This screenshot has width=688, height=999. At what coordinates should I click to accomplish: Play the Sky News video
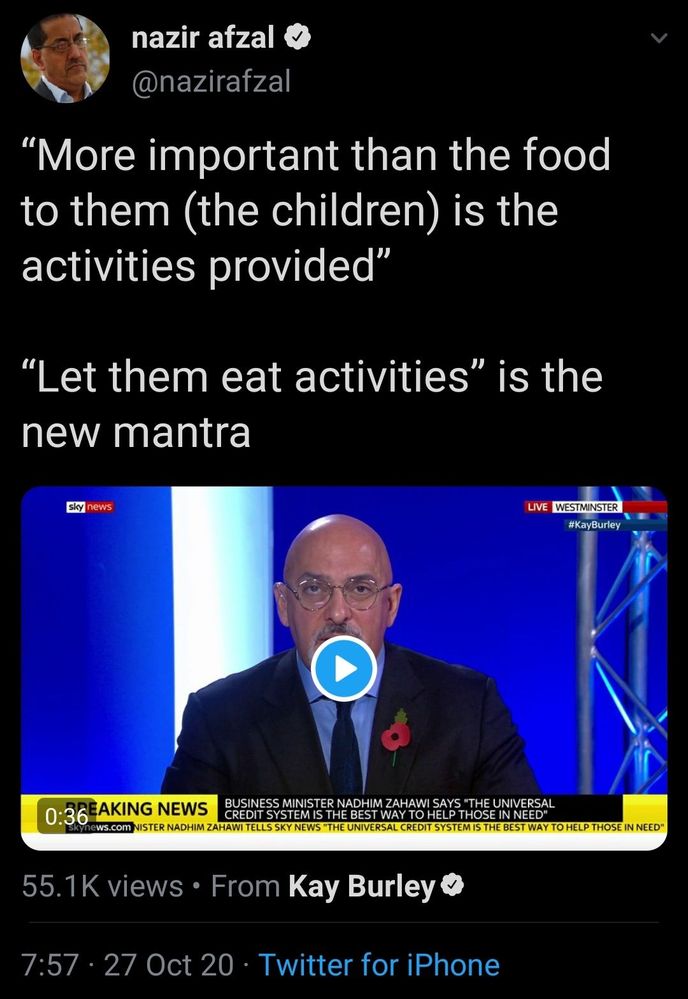click(343, 668)
